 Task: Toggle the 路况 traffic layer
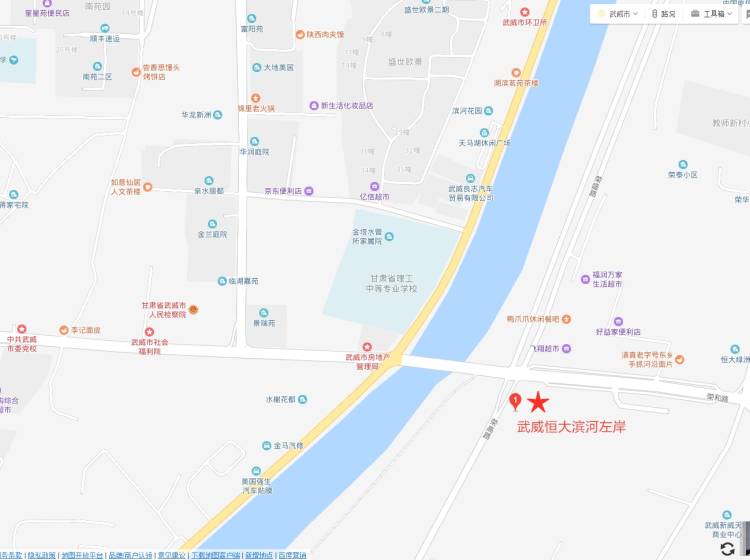(x=663, y=14)
